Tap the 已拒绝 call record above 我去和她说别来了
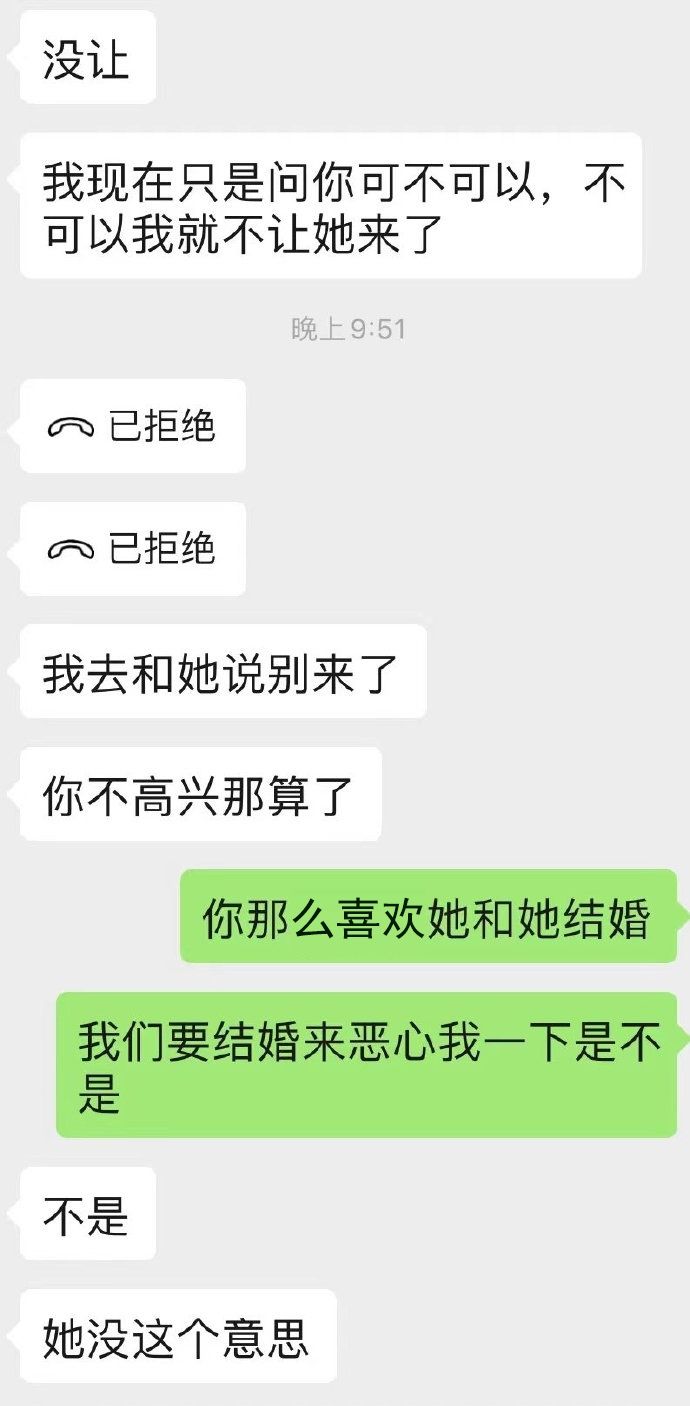690x1406 pixels. pos(132,549)
